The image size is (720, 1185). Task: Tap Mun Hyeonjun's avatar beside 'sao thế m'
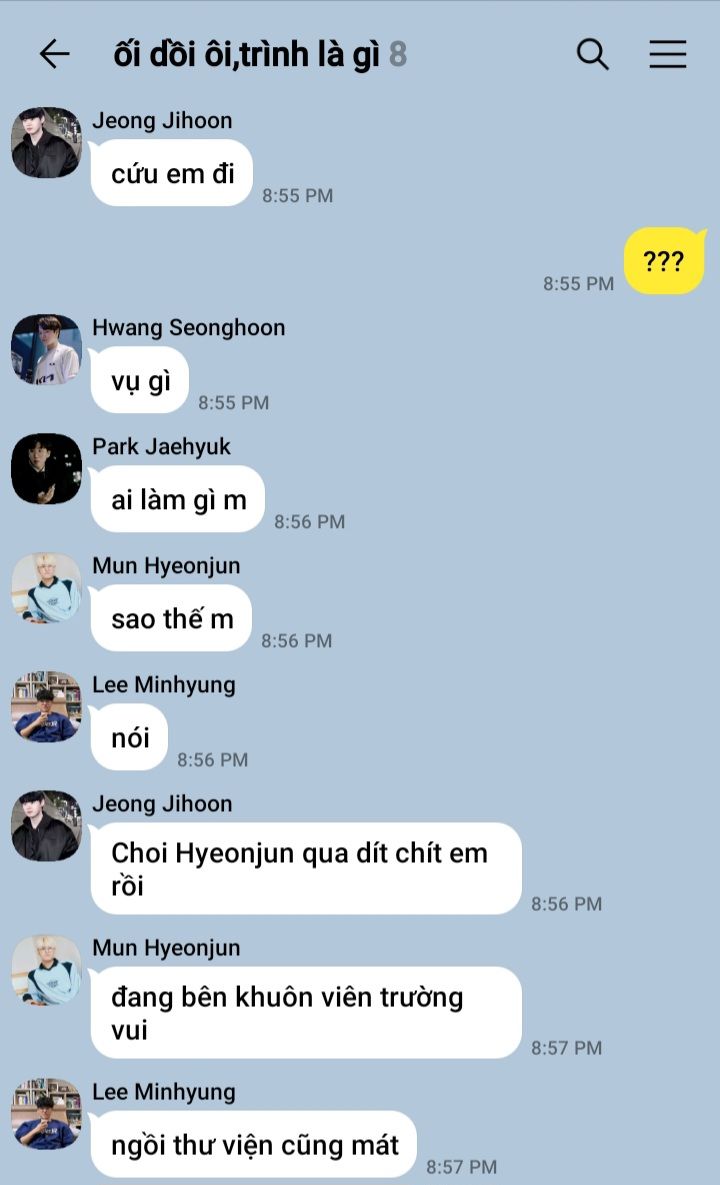pyautogui.click(x=46, y=587)
